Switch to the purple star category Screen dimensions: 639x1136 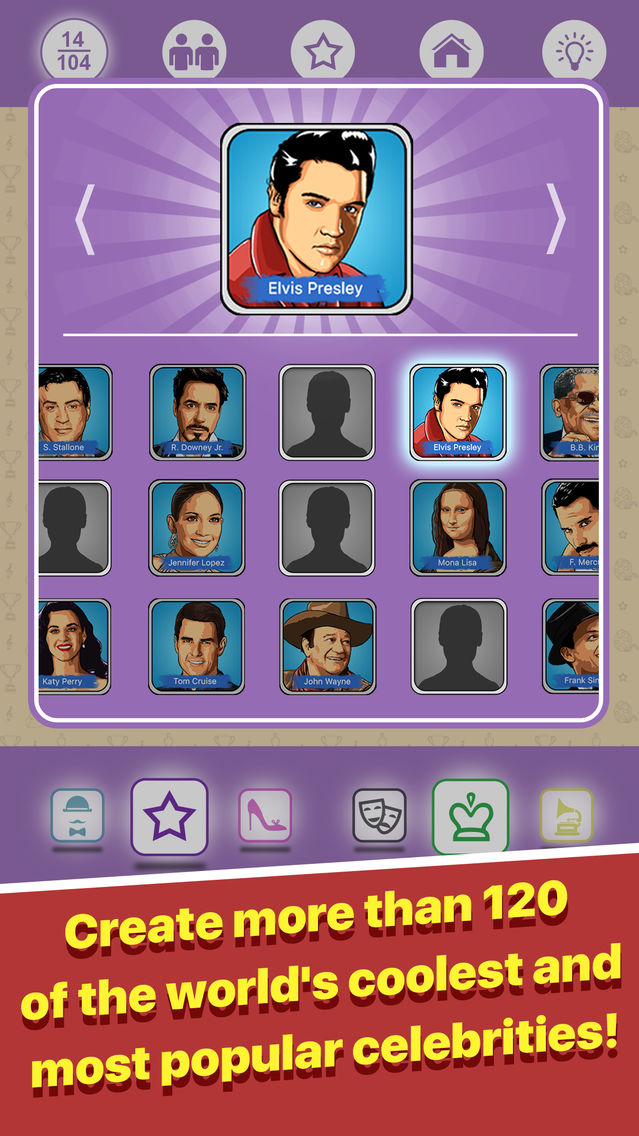(170, 816)
